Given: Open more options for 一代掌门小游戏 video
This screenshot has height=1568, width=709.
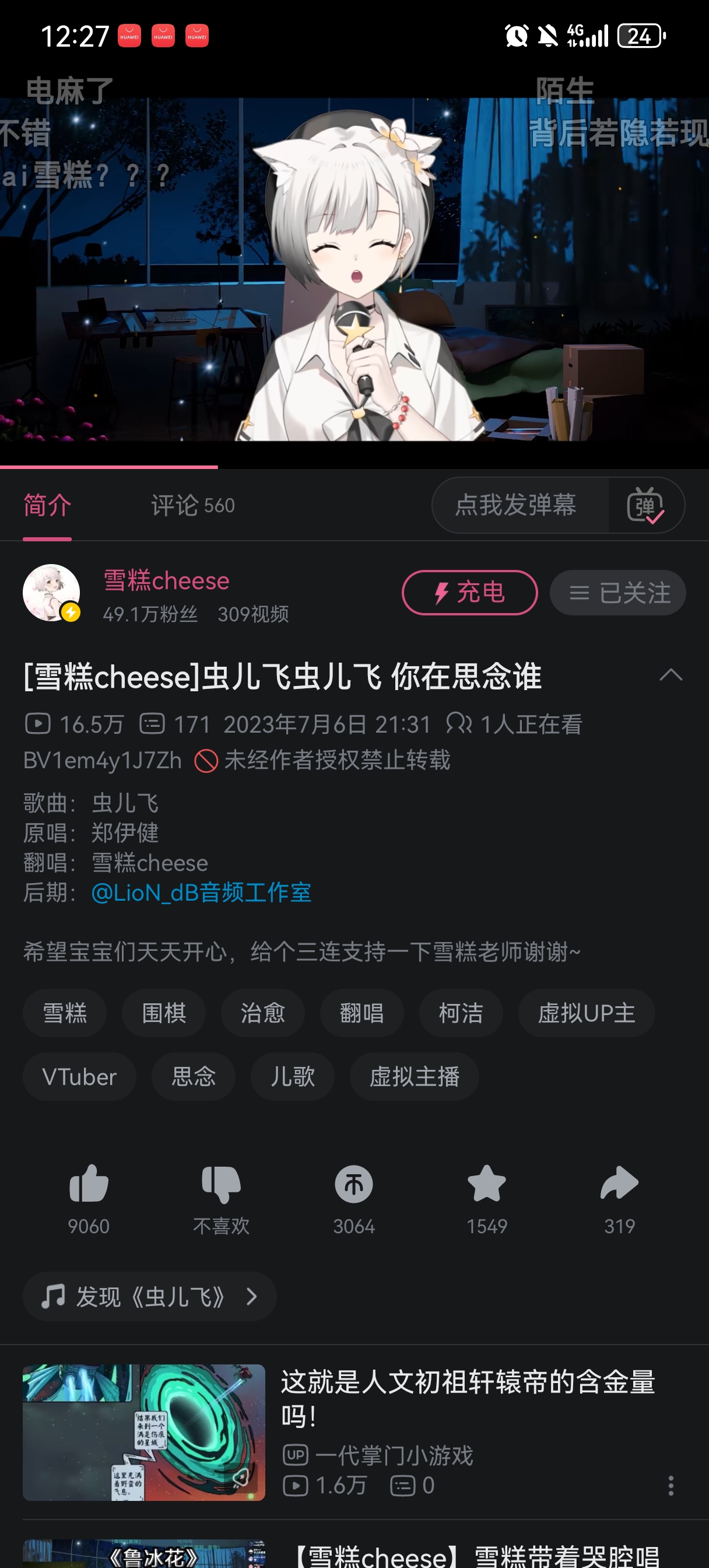Looking at the screenshot, I should 671,1486.
